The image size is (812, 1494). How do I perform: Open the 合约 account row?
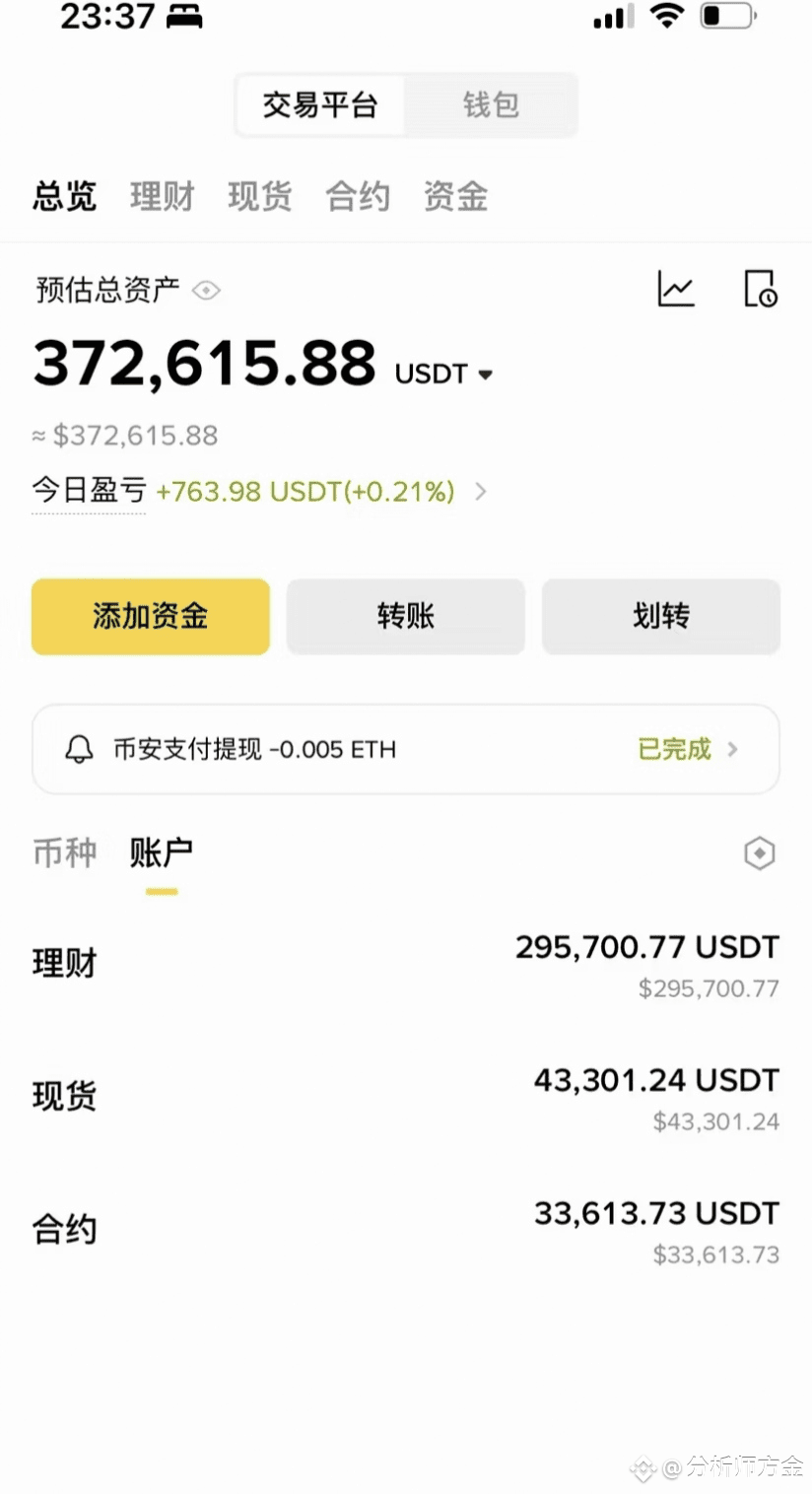tap(406, 1231)
